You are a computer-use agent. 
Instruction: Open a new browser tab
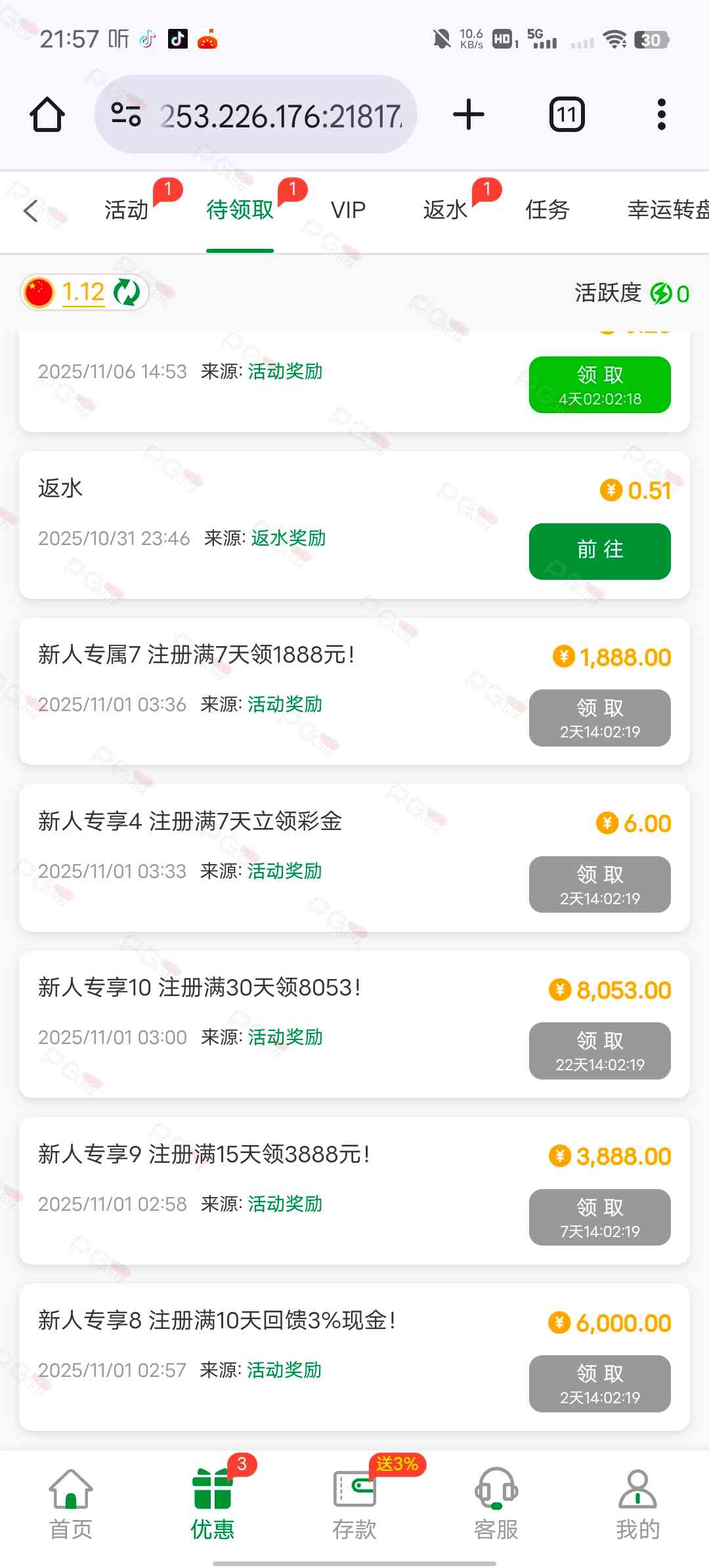pyautogui.click(x=469, y=115)
